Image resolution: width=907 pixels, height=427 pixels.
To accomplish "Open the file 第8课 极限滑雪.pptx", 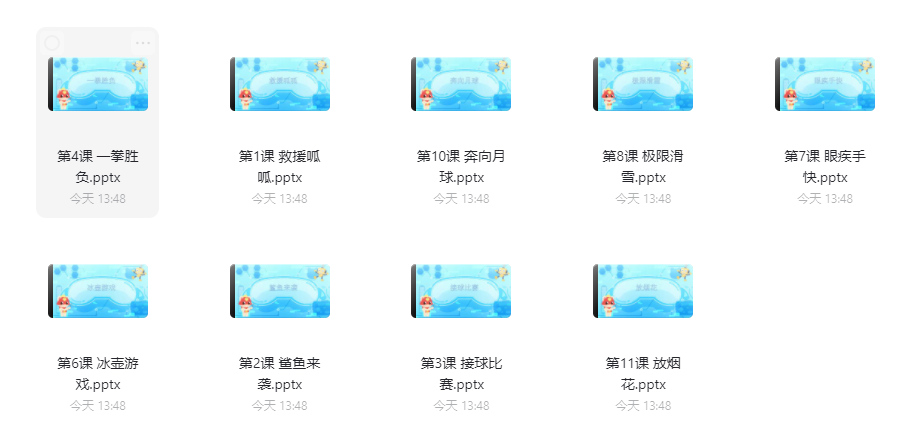I will (x=643, y=84).
